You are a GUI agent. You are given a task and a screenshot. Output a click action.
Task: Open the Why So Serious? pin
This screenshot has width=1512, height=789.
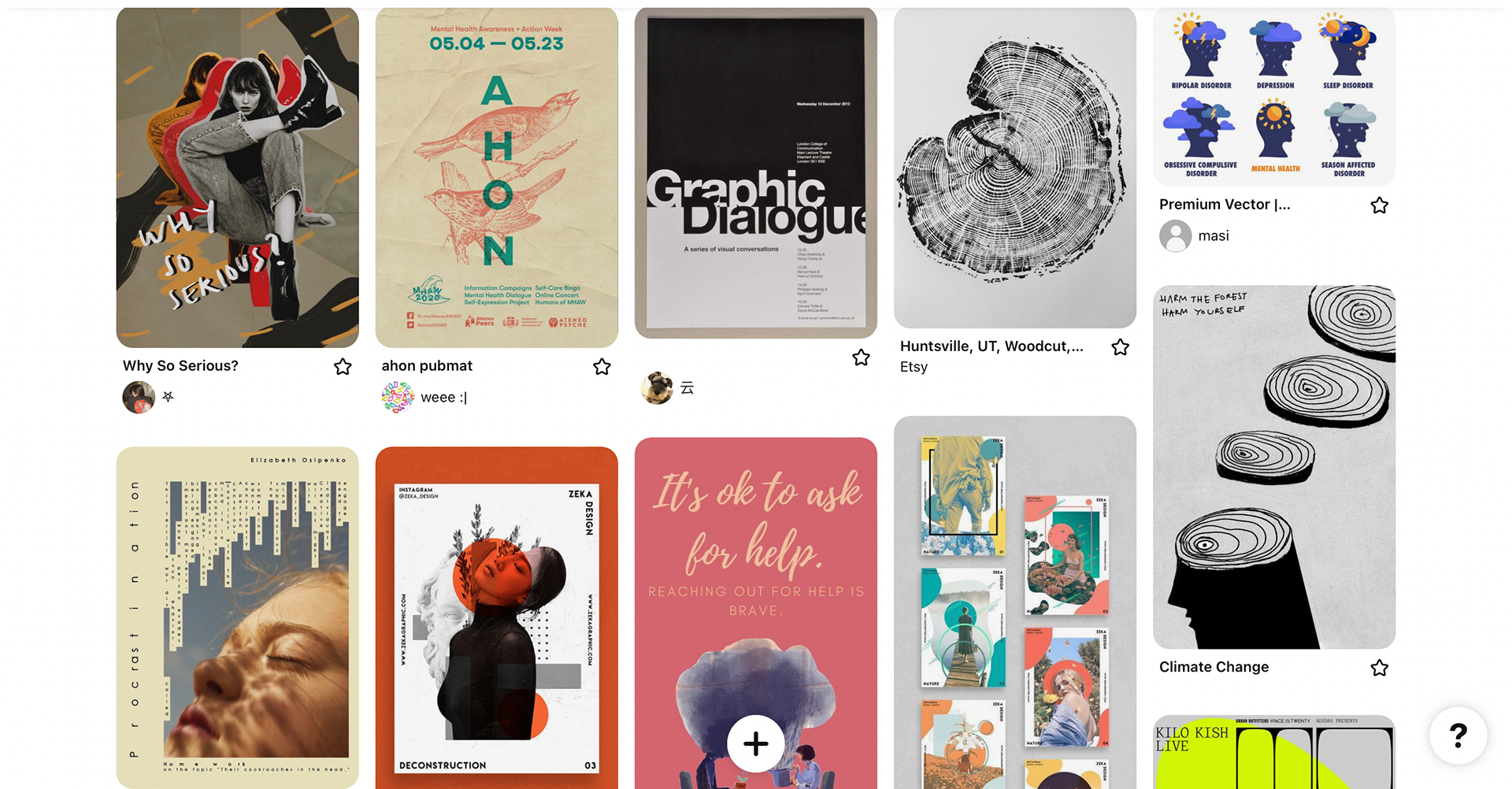(237, 177)
